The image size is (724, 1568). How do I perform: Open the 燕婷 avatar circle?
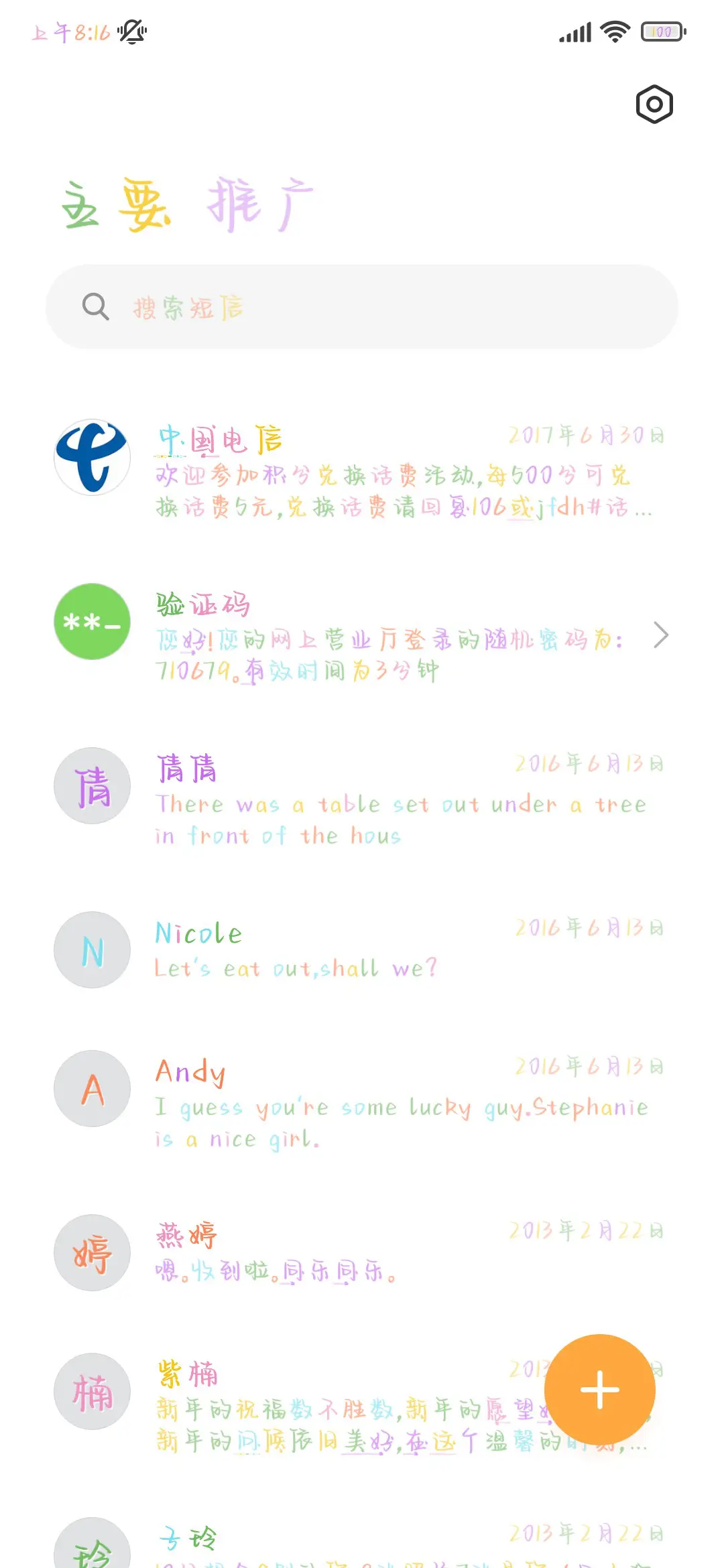point(92,1254)
